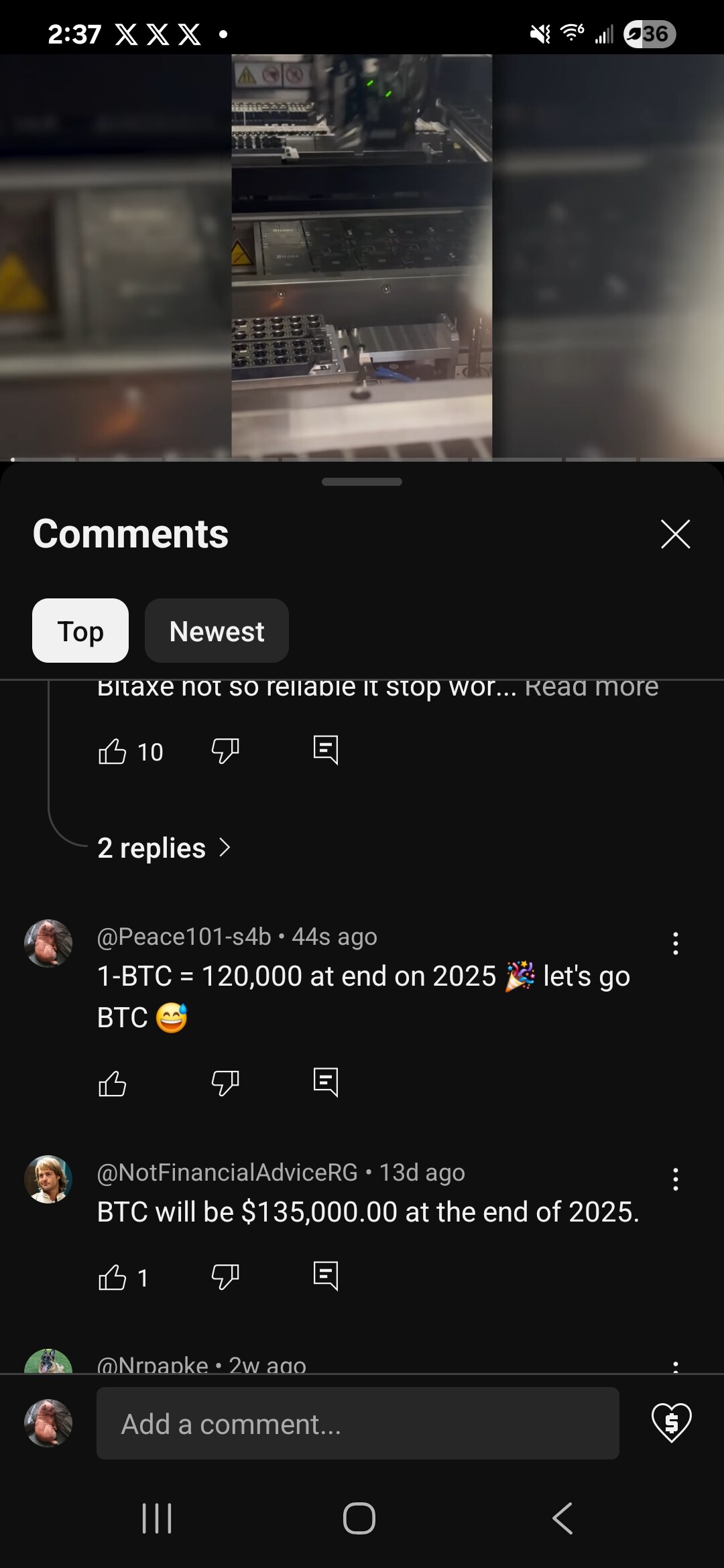This screenshot has height=1568, width=724.
Task: Reply to the Bitaxe comment
Action: pos(326,750)
